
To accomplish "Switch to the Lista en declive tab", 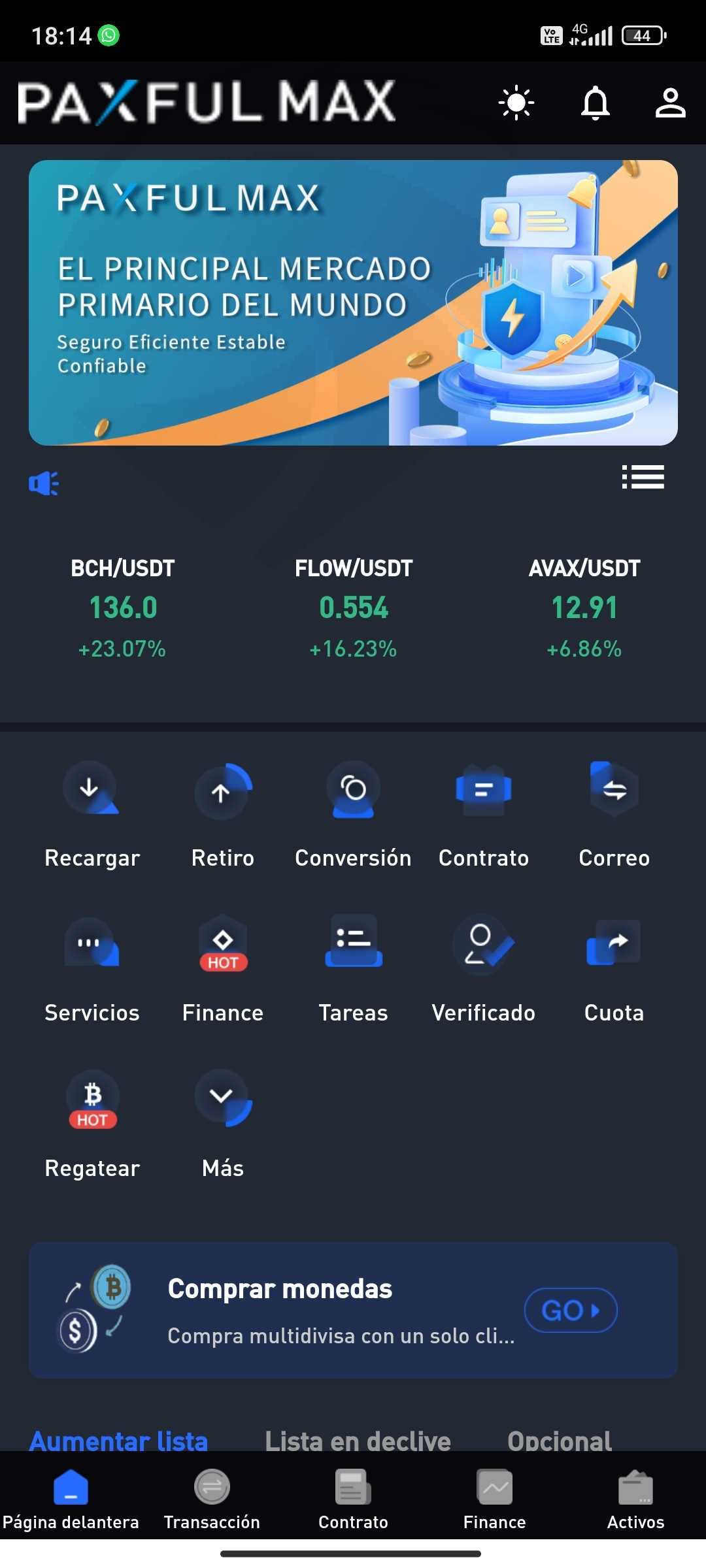I will (x=358, y=1440).
